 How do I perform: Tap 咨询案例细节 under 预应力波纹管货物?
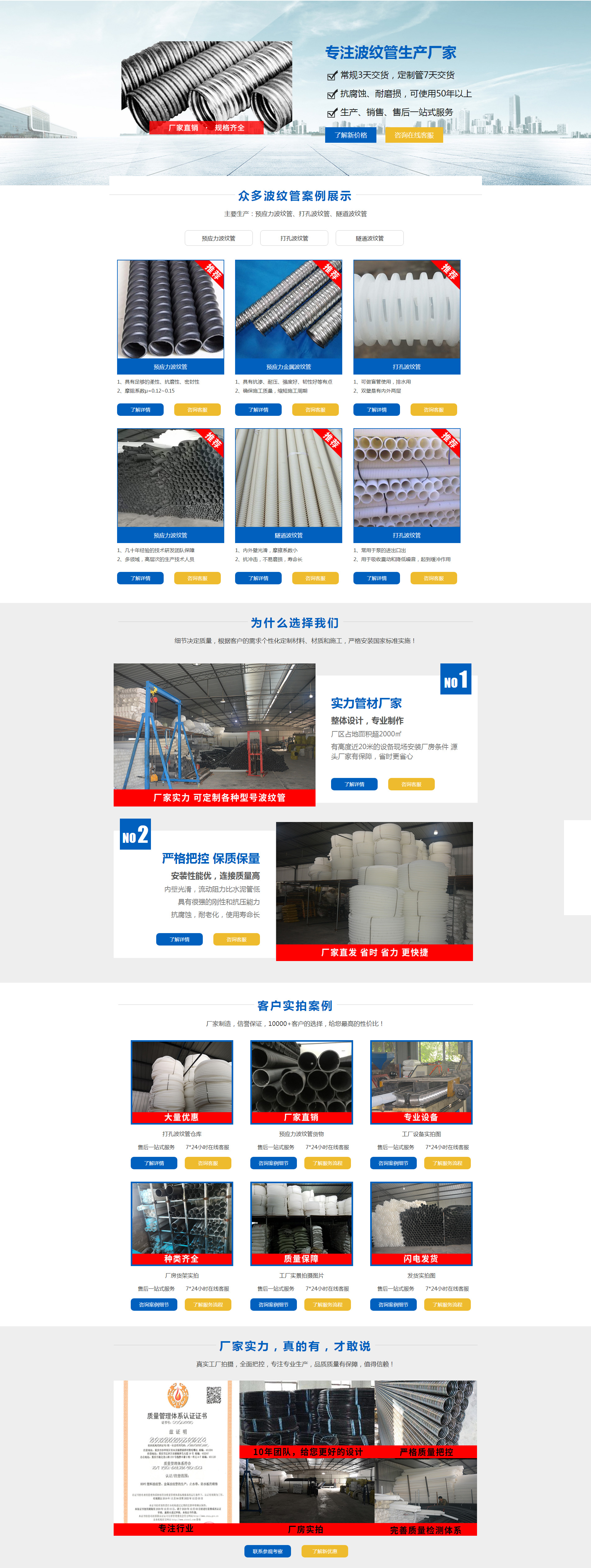coord(274,1163)
